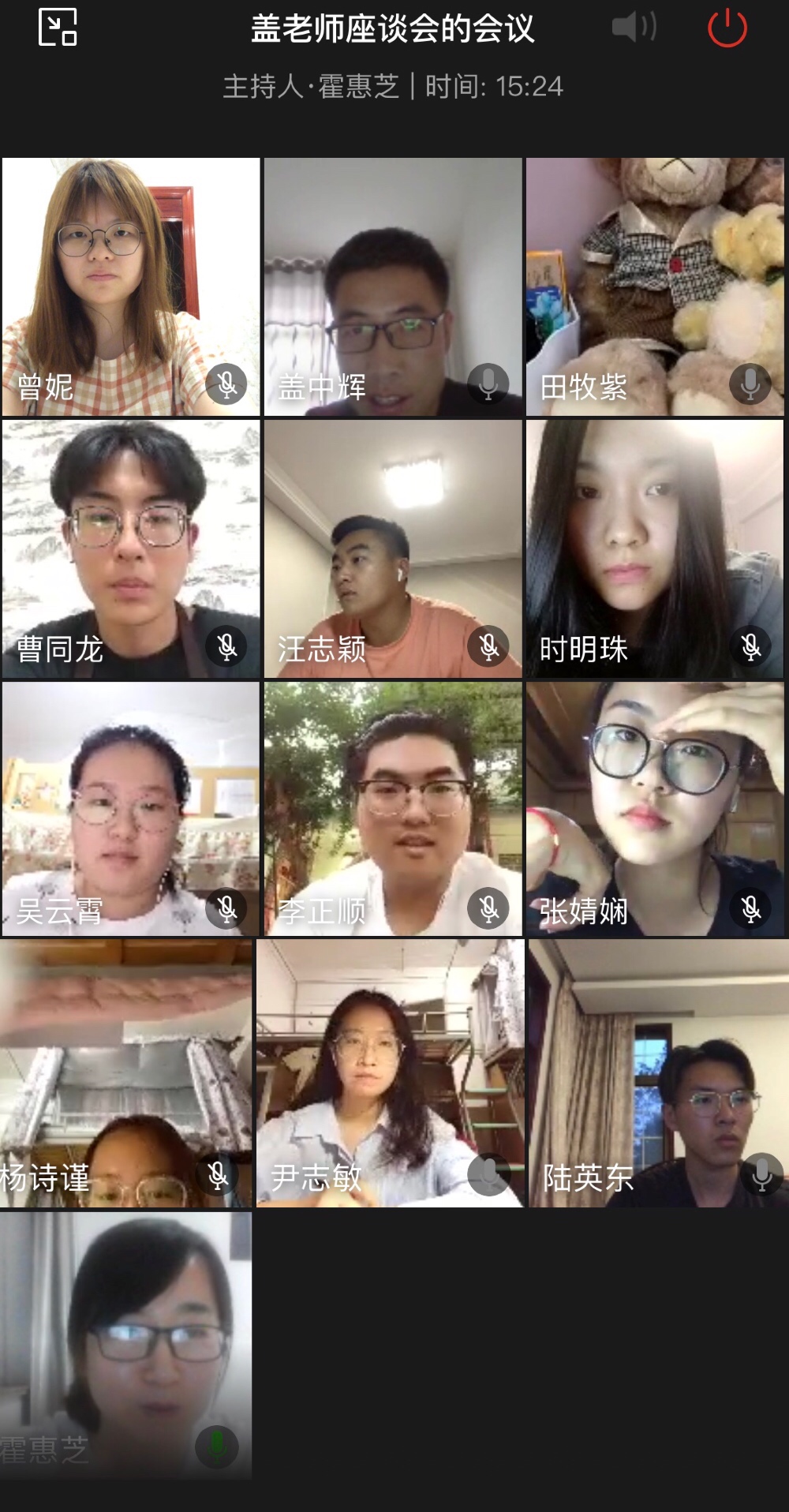View 李正顺's video tile
The image size is (789, 1512).
393,809
